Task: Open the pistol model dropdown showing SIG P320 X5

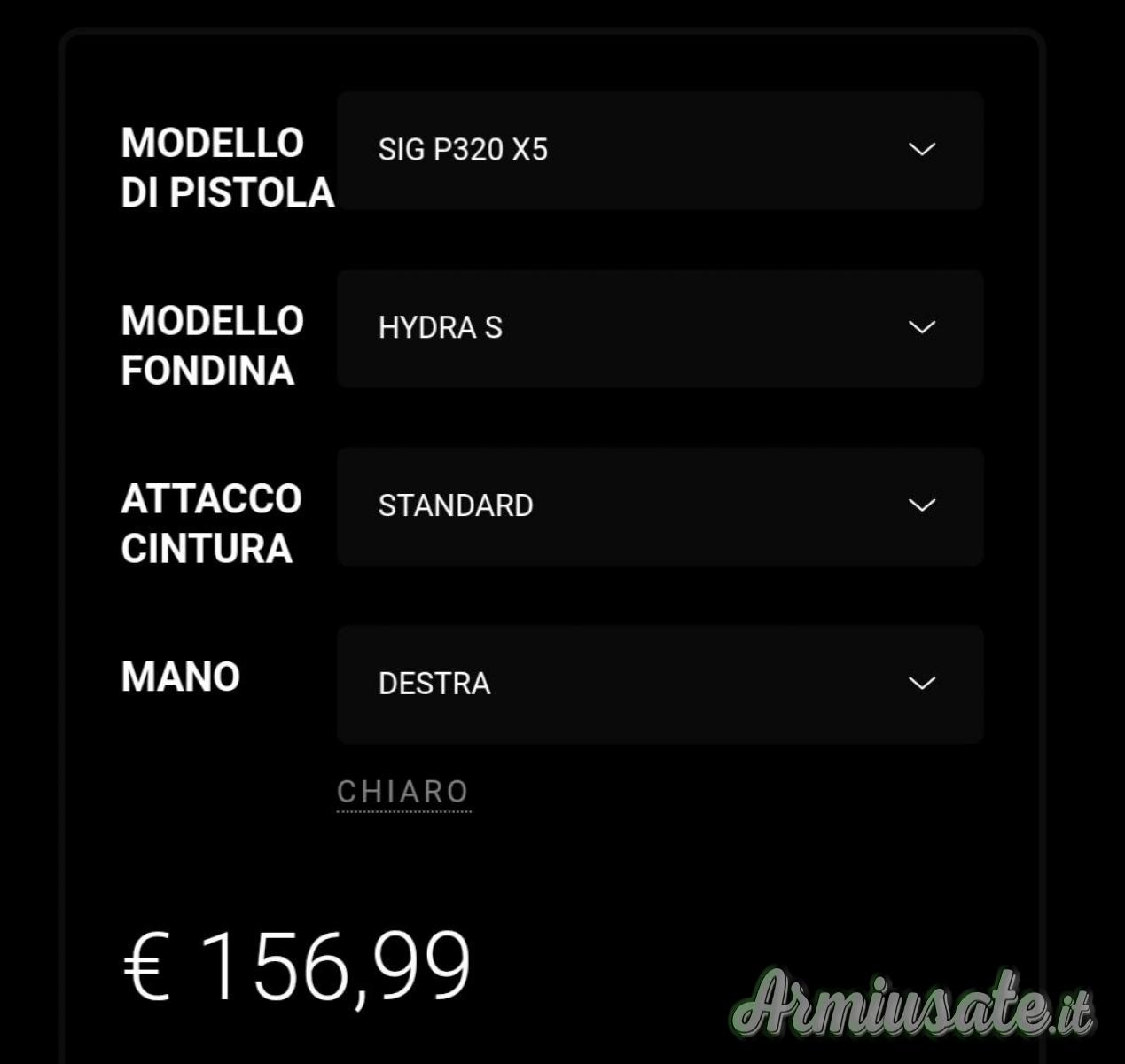Action: [660, 150]
